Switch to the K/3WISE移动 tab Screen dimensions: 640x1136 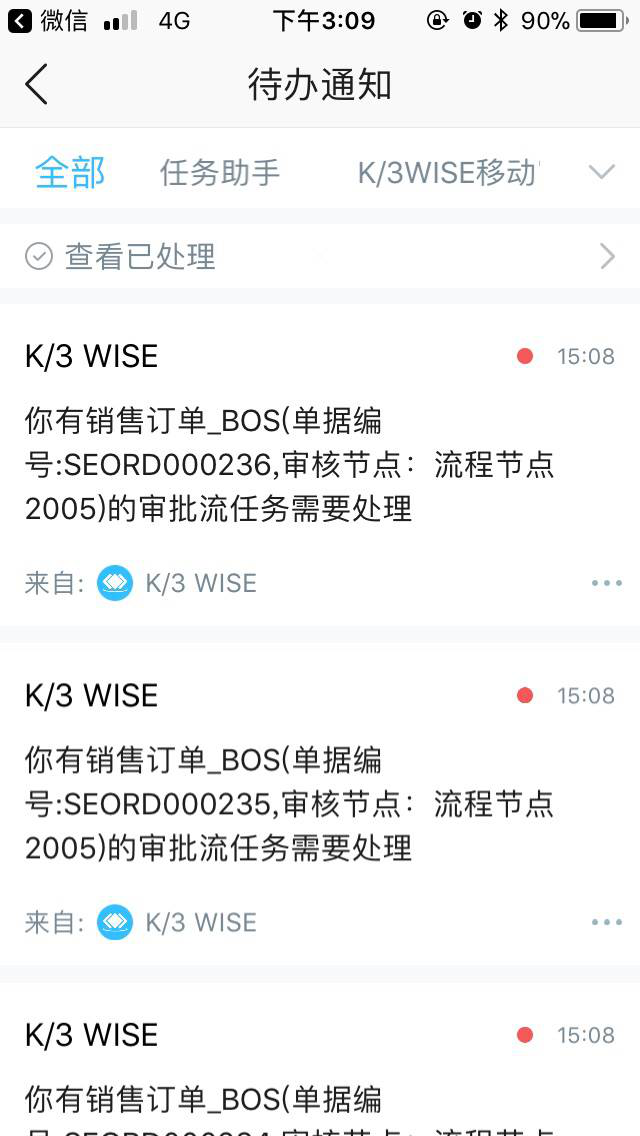448,173
